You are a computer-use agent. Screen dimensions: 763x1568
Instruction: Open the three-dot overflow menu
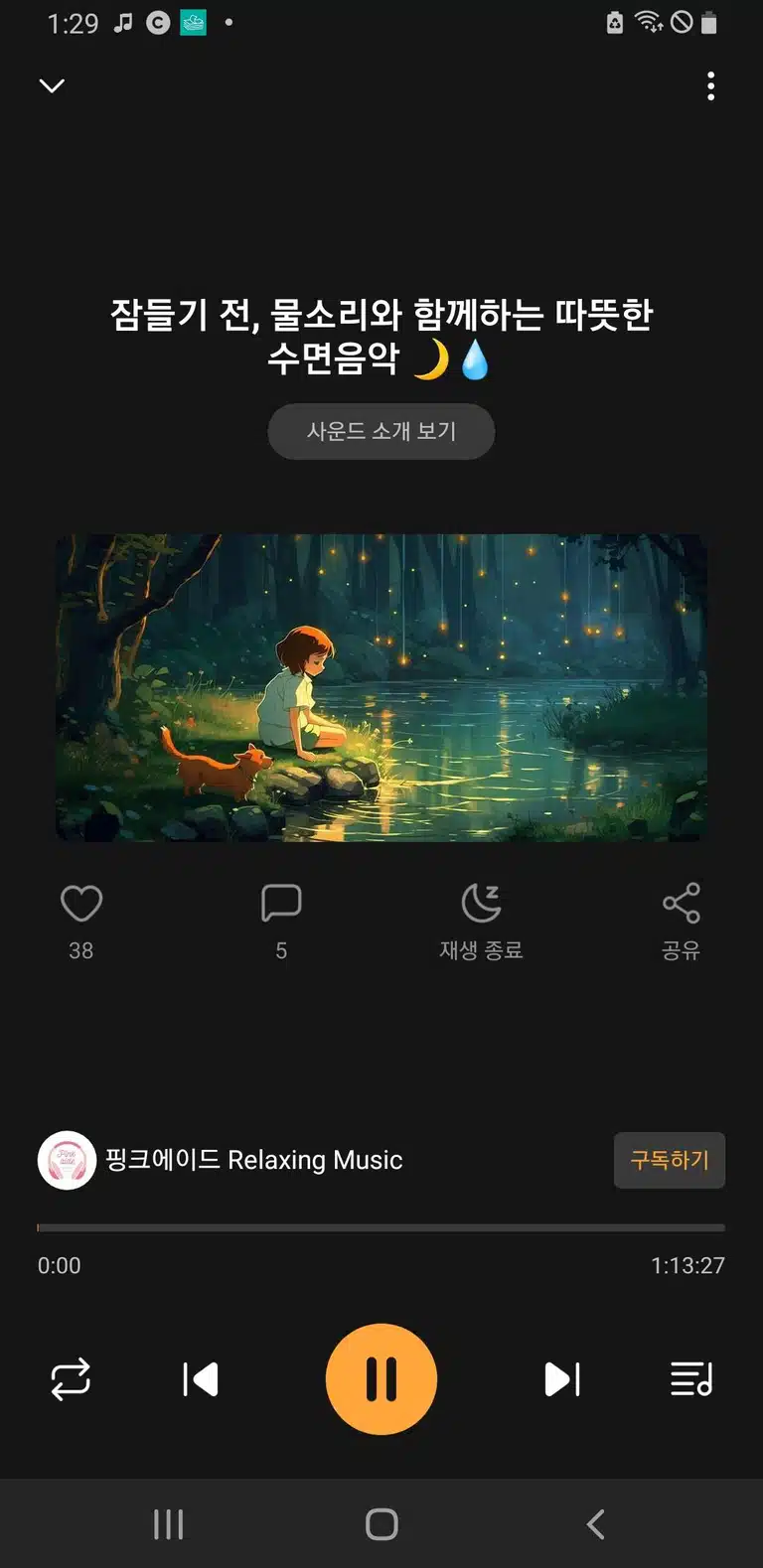pos(710,86)
